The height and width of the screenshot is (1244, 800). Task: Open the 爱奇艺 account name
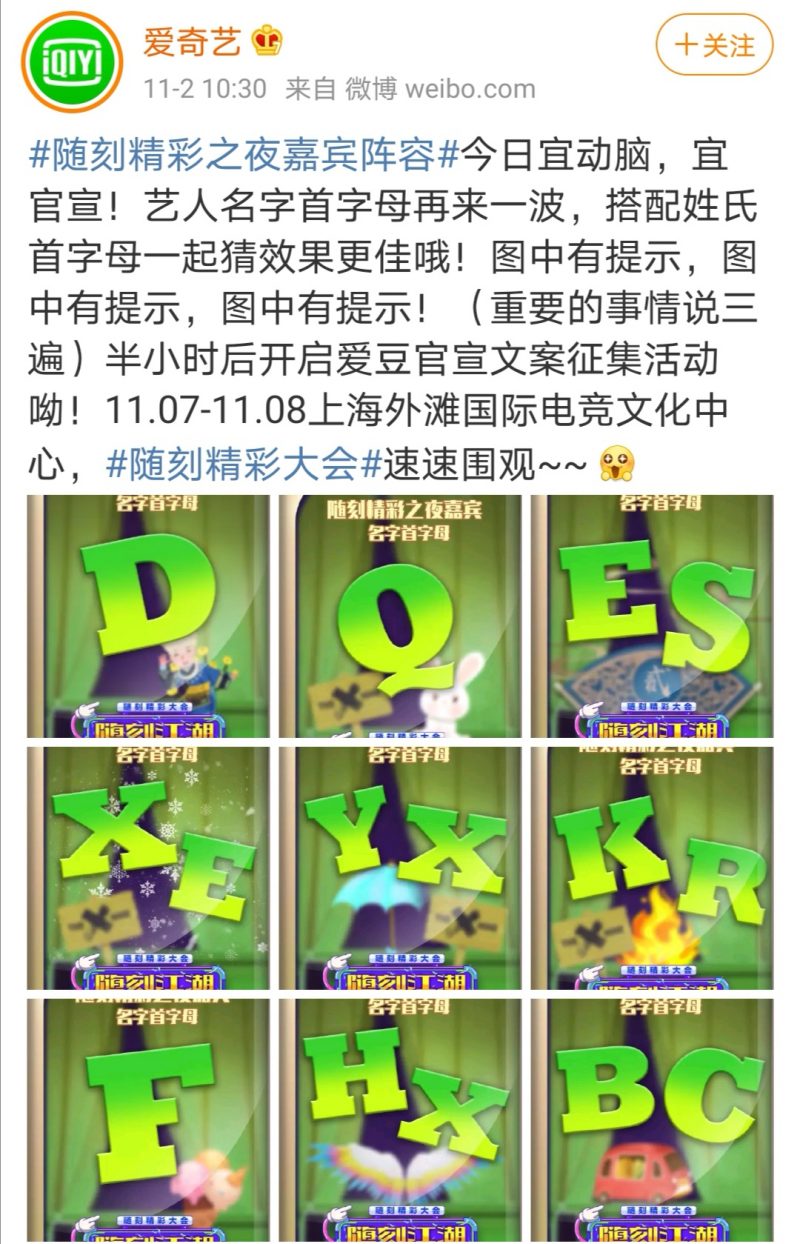click(x=193, y=43)
